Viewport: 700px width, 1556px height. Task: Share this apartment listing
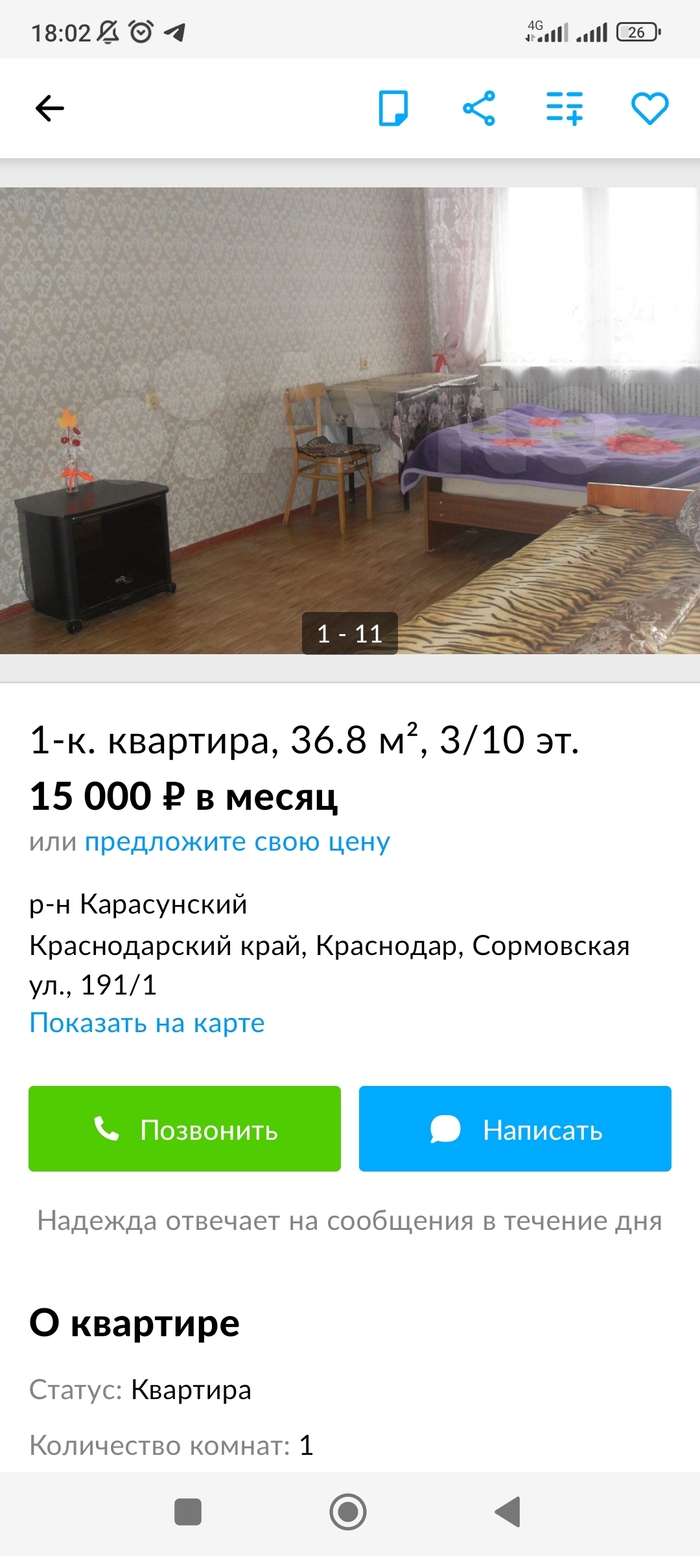pyautogui.click(x=479, y=108)
